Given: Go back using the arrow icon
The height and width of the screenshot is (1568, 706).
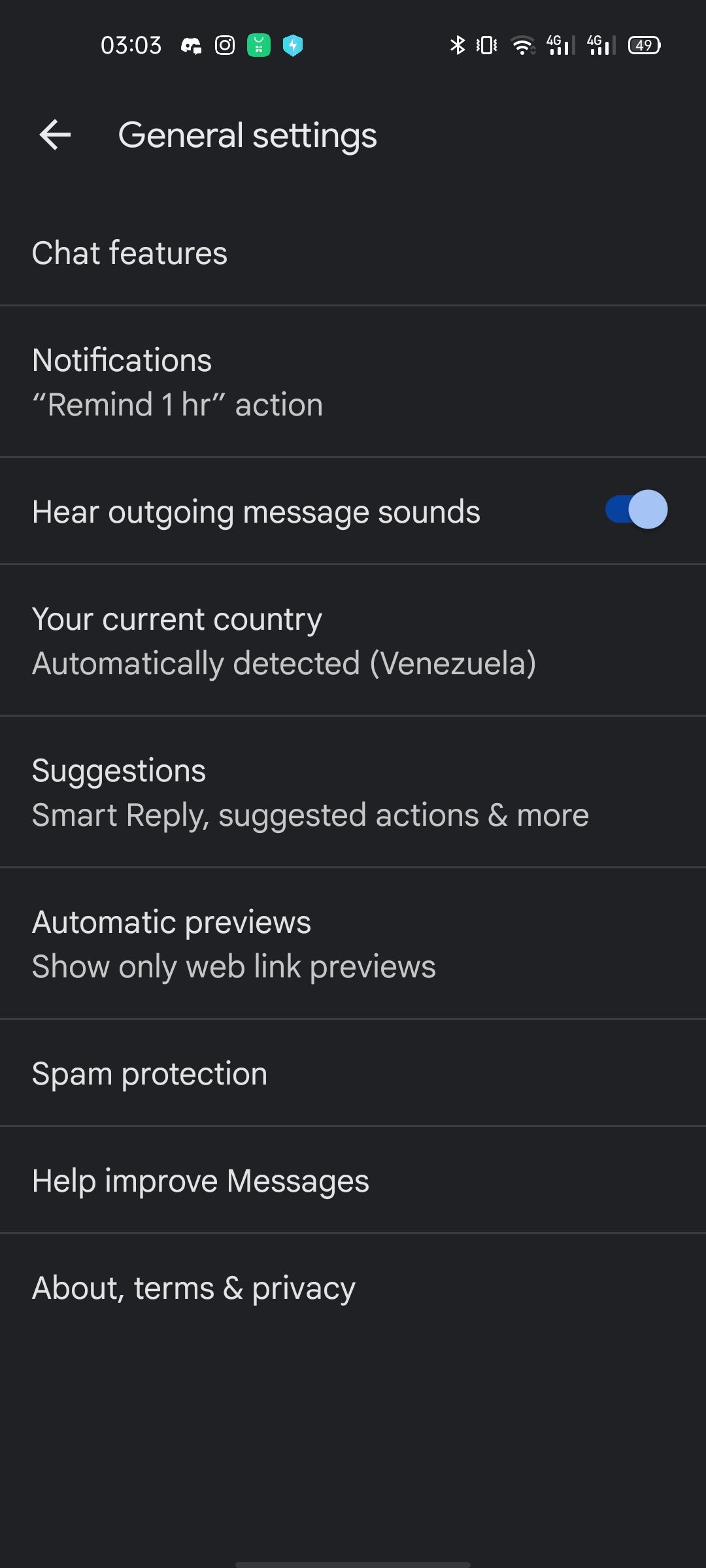Looking at the screenshot, I should (55, 135).
